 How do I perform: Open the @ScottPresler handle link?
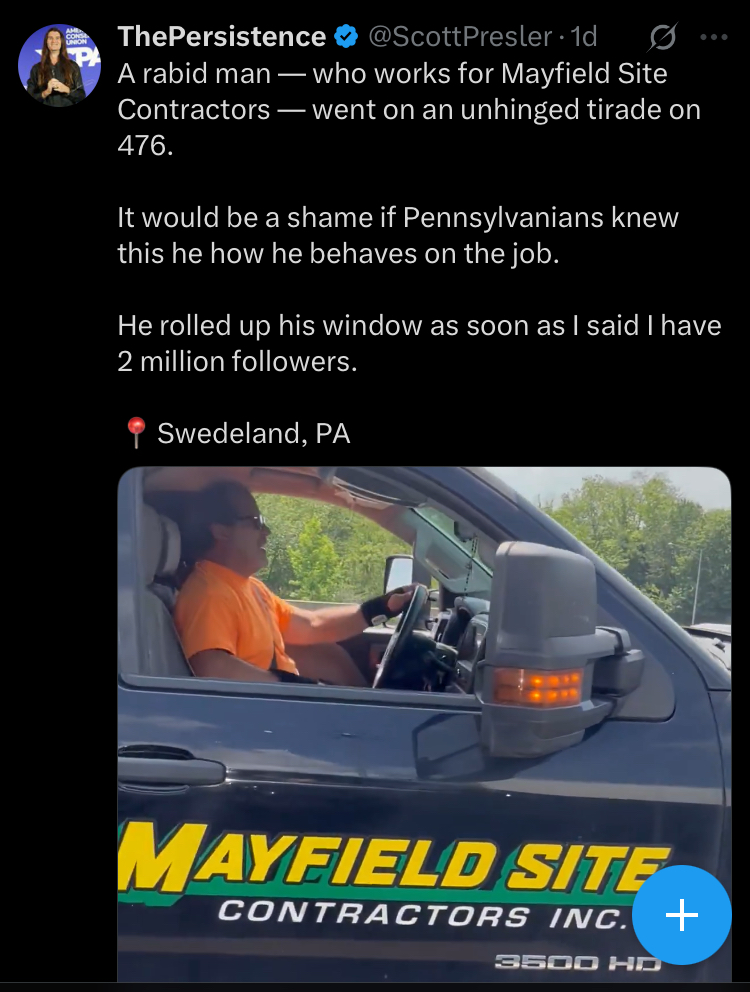pyautogui.click(x=460, y=37)
